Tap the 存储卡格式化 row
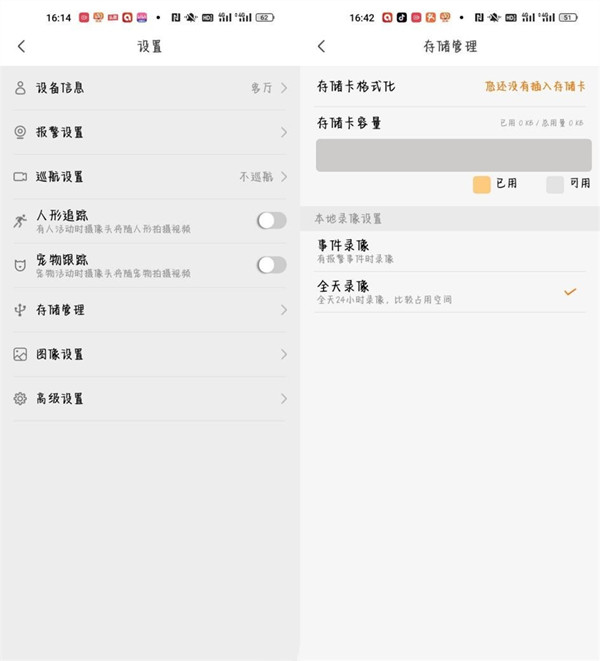600x661 pixels. click(x=450, y=87)
